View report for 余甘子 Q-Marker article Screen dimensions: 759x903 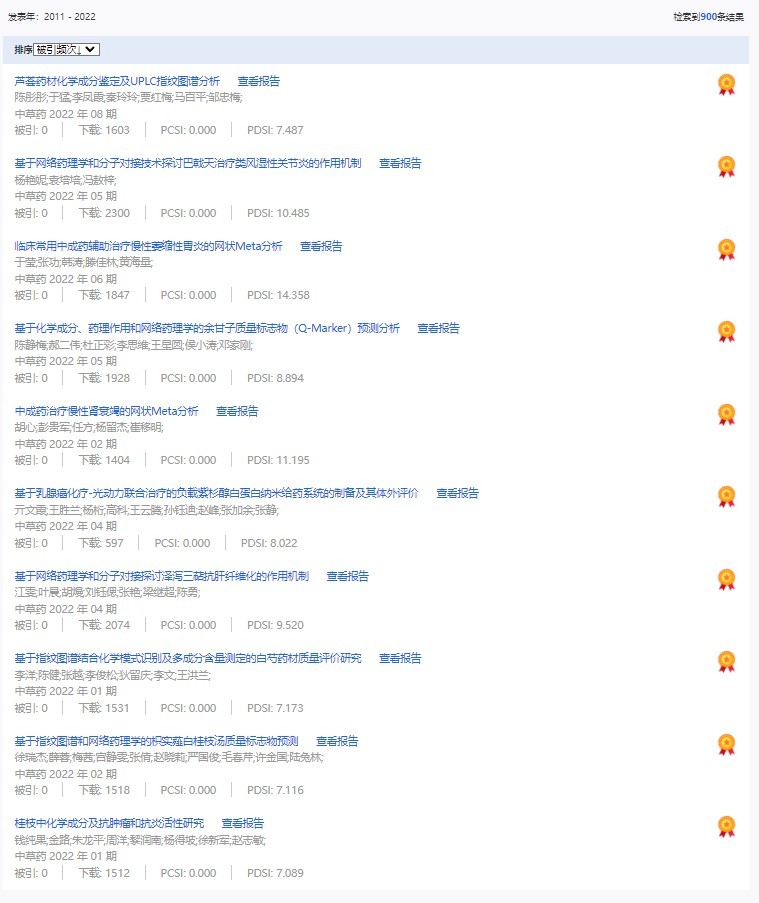(x=438, y=328)
